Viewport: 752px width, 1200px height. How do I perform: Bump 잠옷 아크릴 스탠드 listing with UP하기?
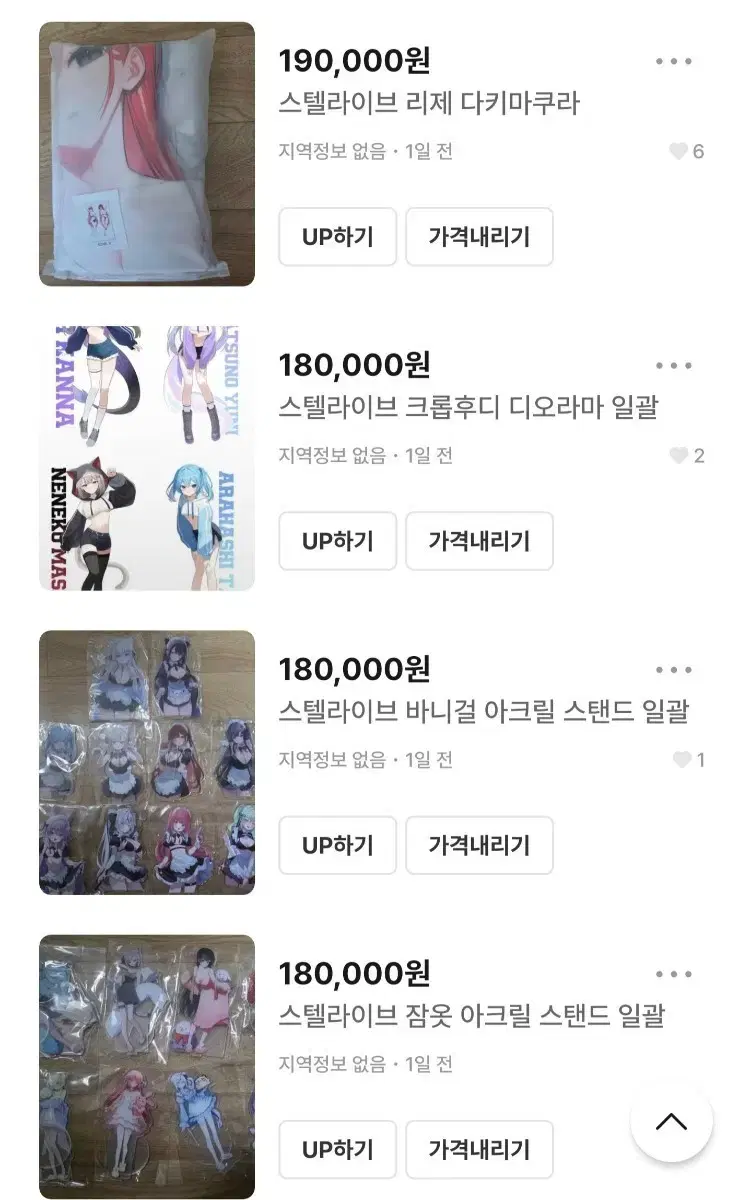click(337, 1149)
